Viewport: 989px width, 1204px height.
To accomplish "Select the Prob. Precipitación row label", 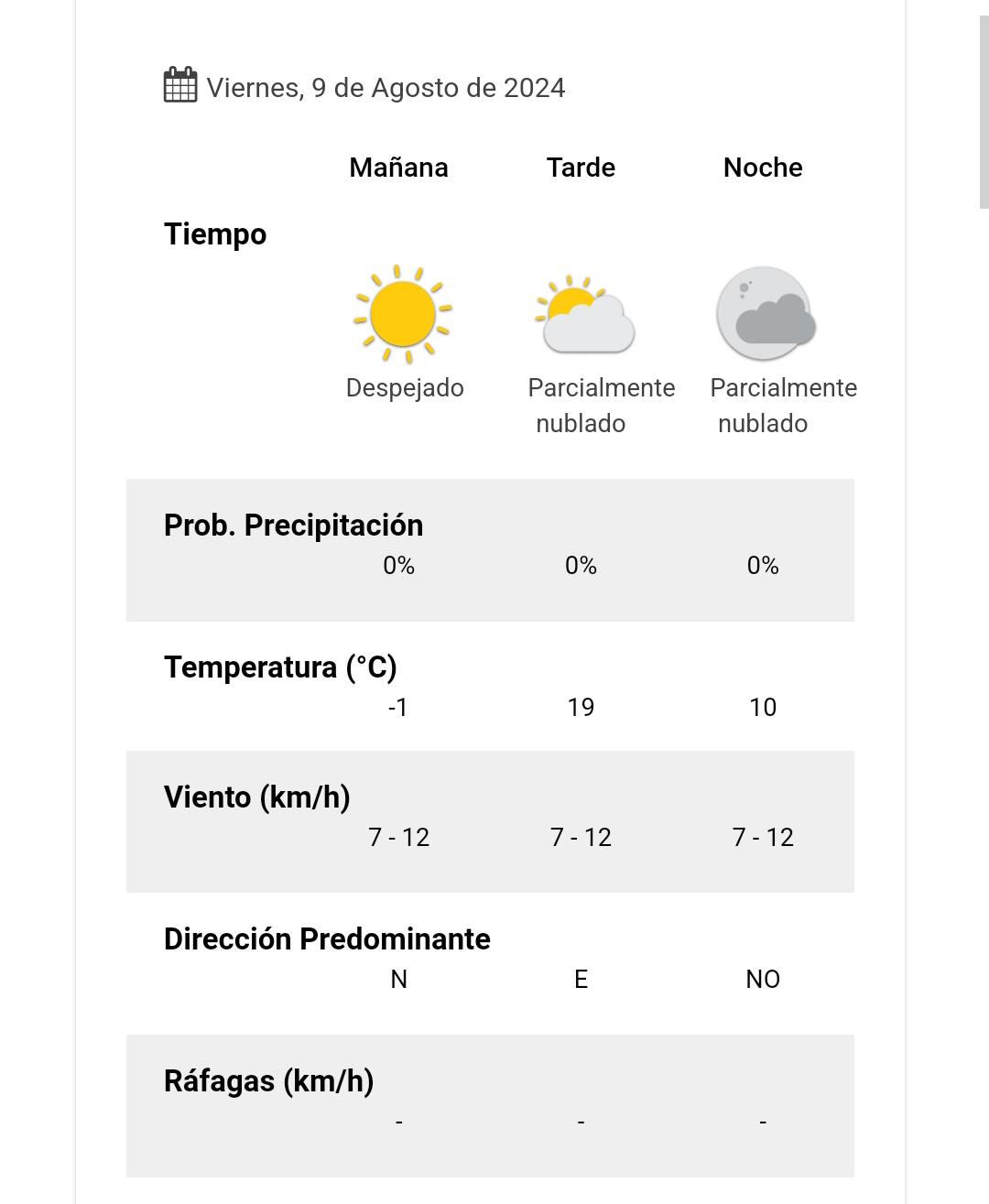I will point(293,525).
